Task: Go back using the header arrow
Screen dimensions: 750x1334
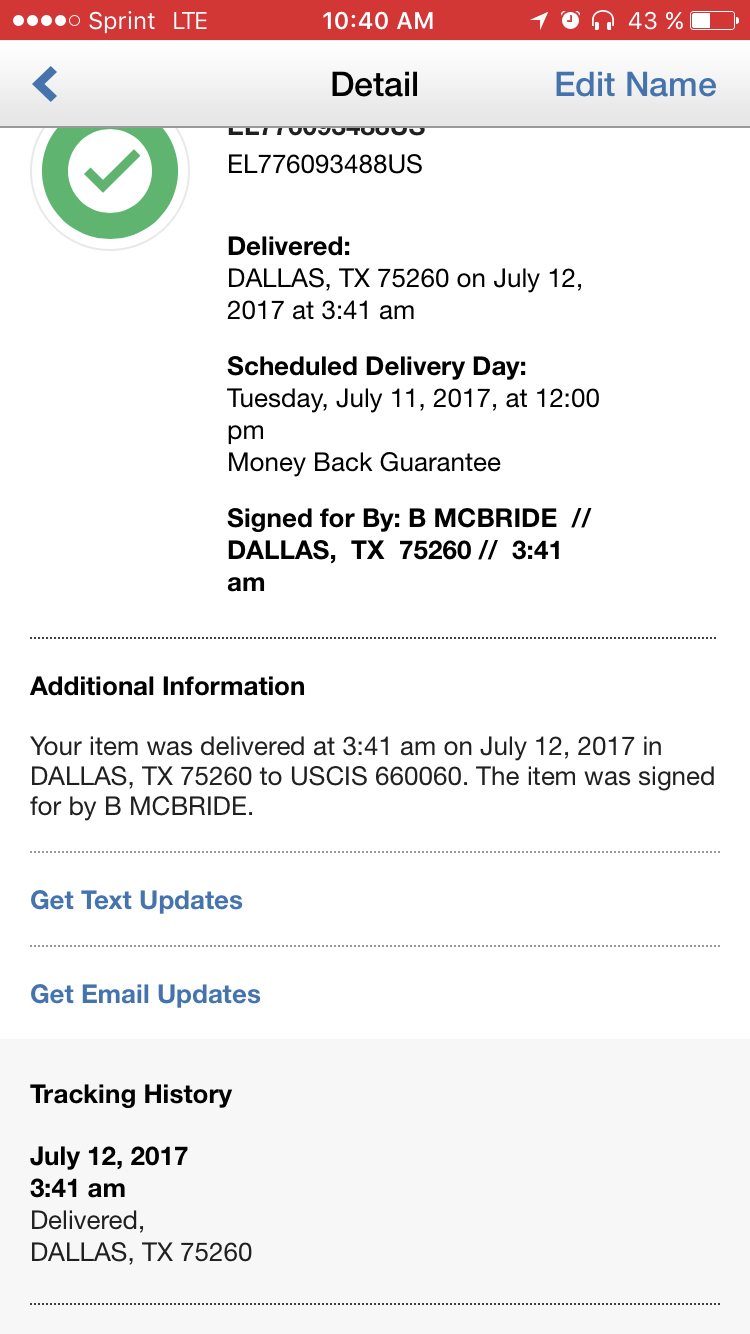Action: point(45,84)
